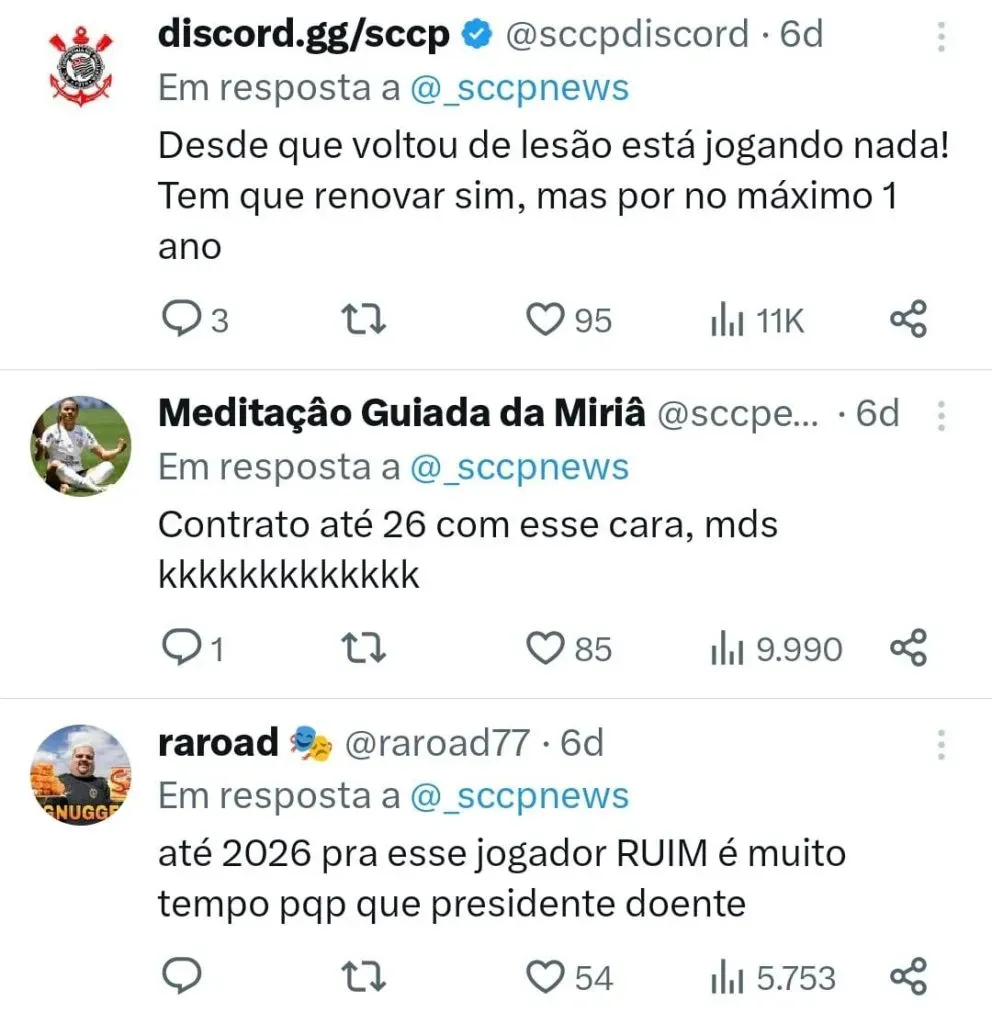992x1024 pixels.
Task: Repost the tweet from raroad
Action: (x=364, y=976)
